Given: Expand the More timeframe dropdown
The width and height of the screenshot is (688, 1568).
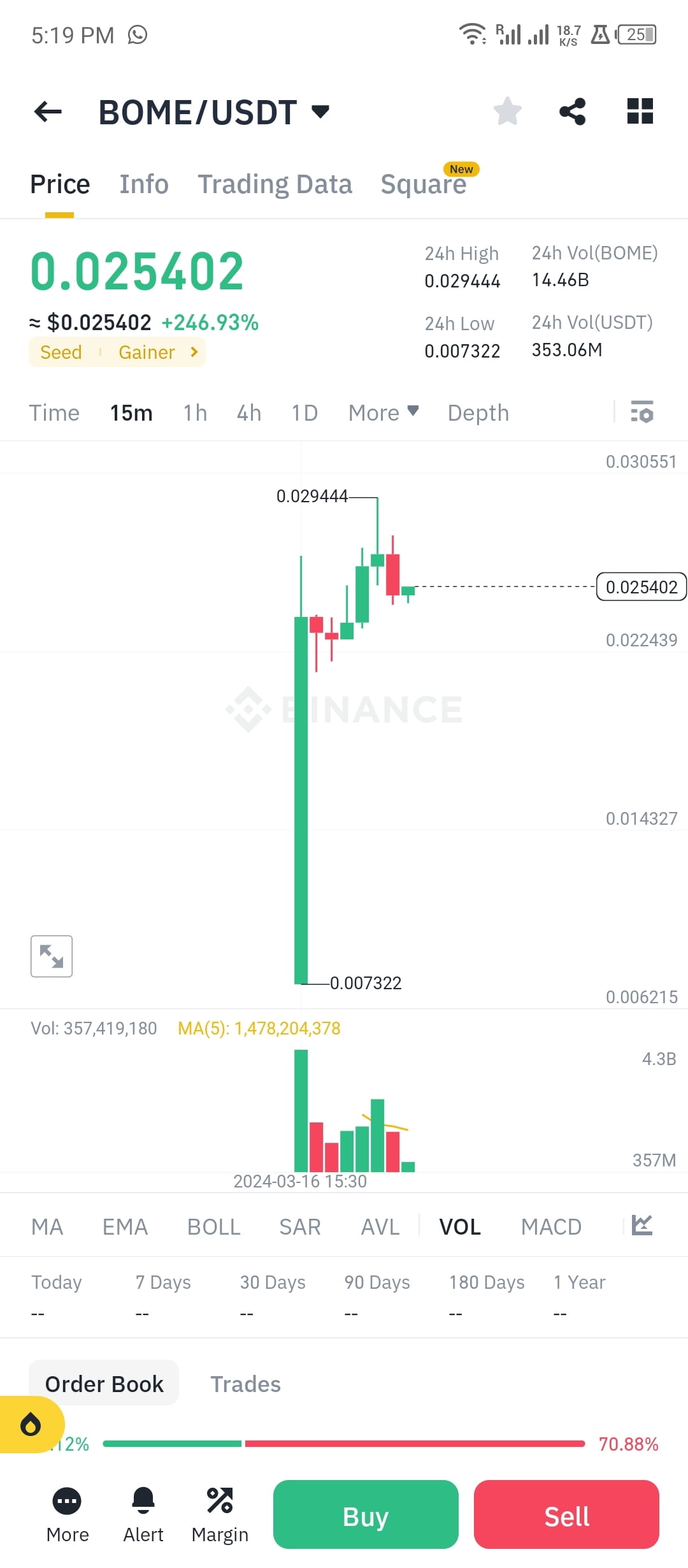Looking at the screenshot, I should [382, 413].
